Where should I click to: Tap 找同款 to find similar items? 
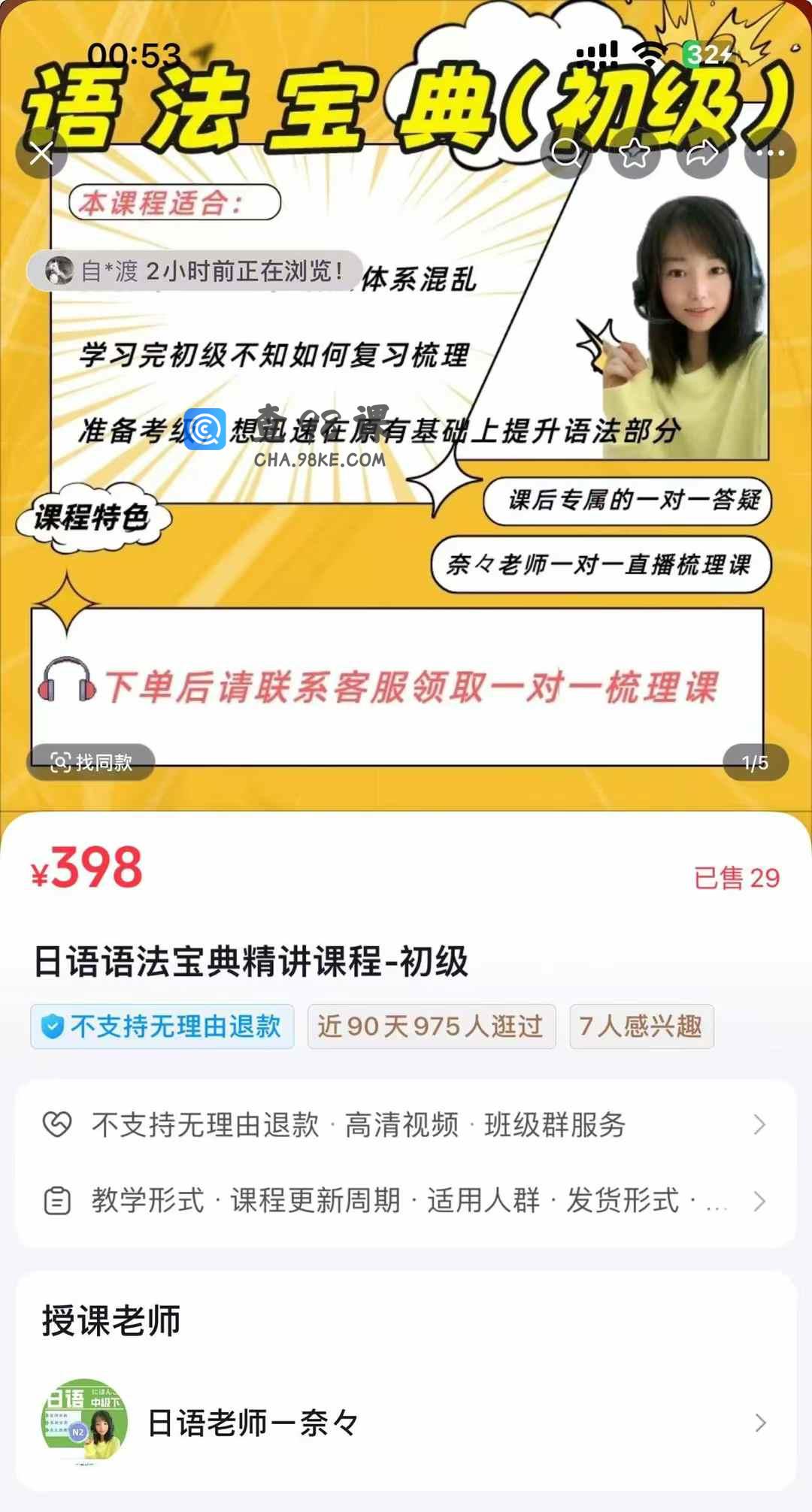[91, 762]
